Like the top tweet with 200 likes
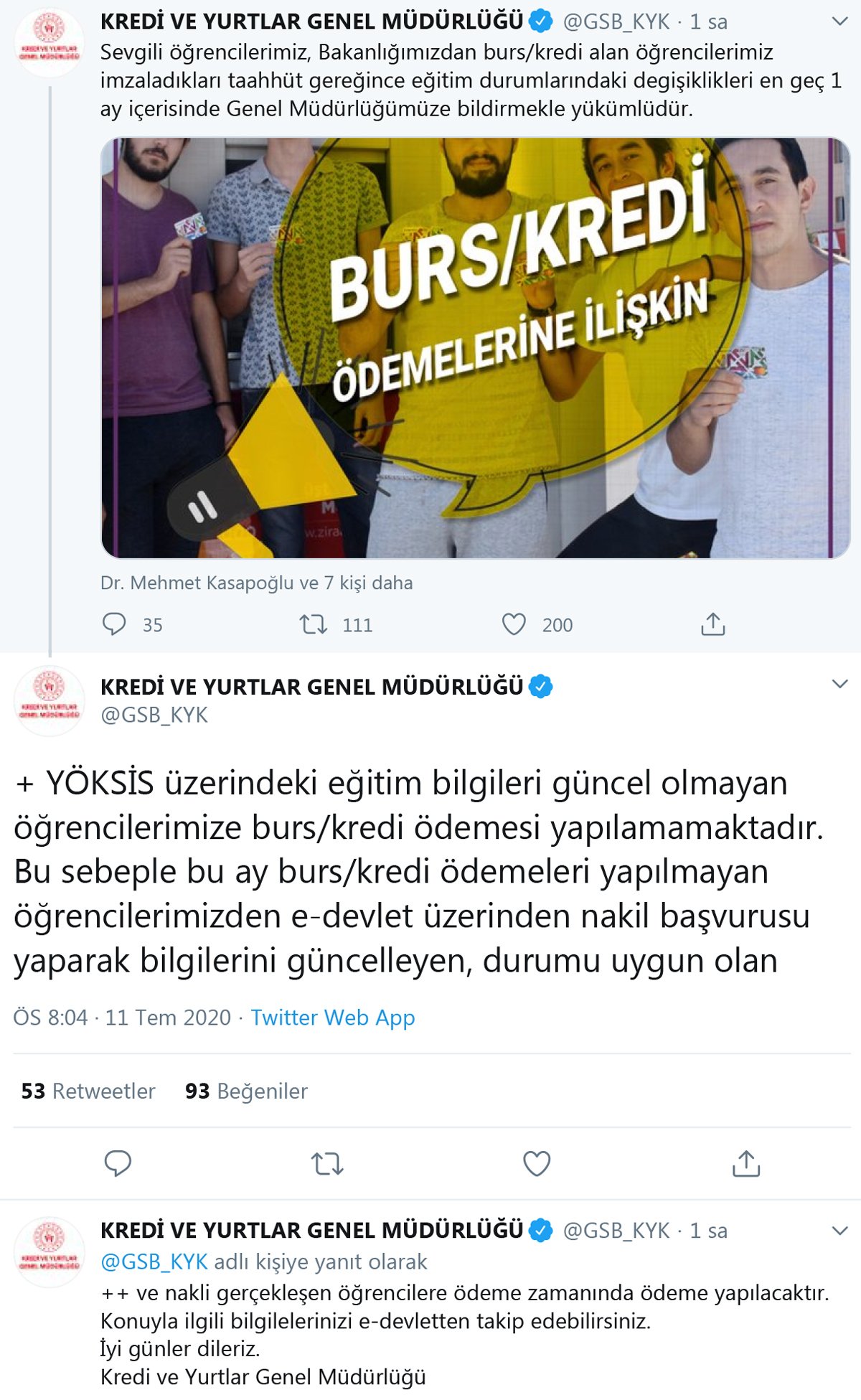This screenshot has width=861, height=1400. pyautogui.click(x=514, y=624)
